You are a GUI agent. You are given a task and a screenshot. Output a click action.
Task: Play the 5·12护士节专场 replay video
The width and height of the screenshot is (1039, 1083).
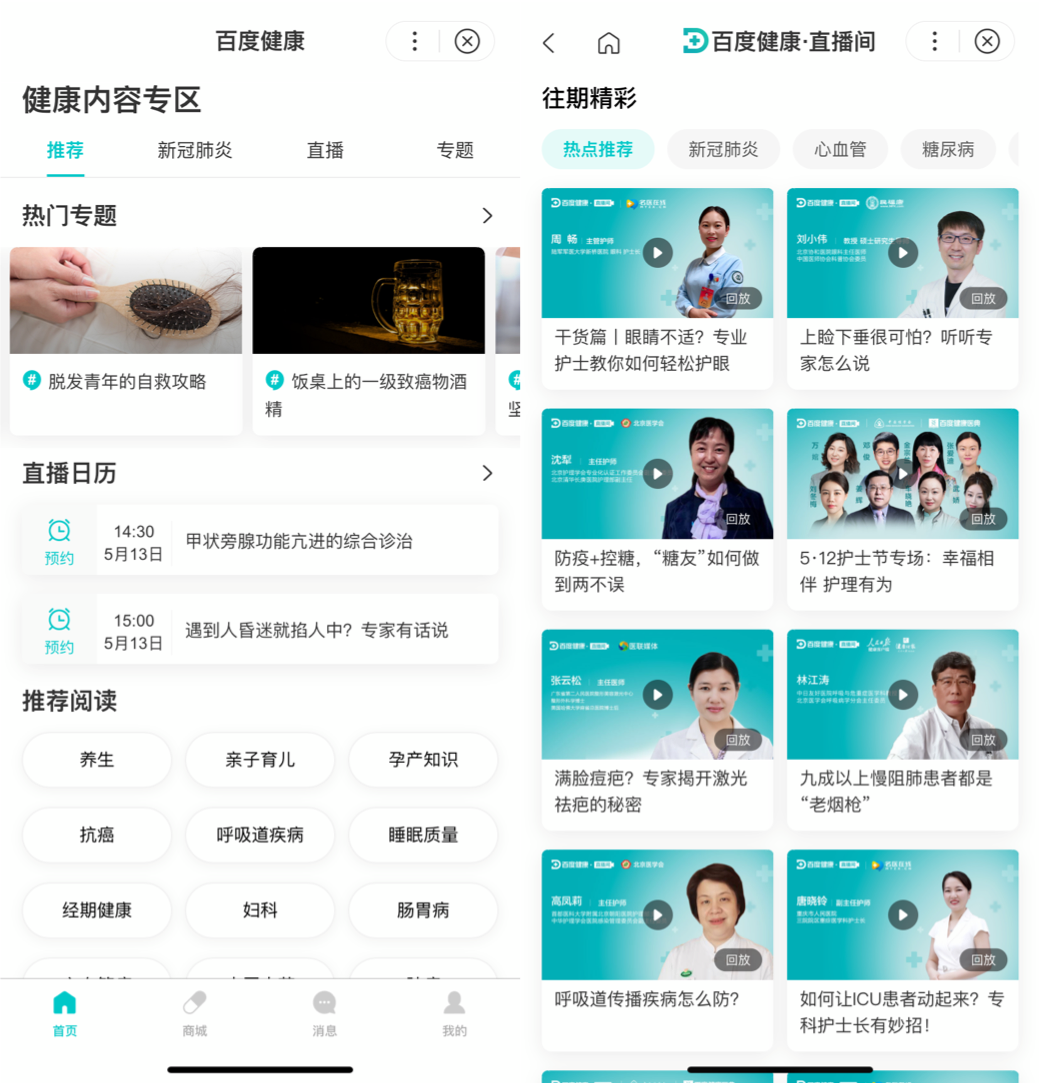tap(903, 473)
